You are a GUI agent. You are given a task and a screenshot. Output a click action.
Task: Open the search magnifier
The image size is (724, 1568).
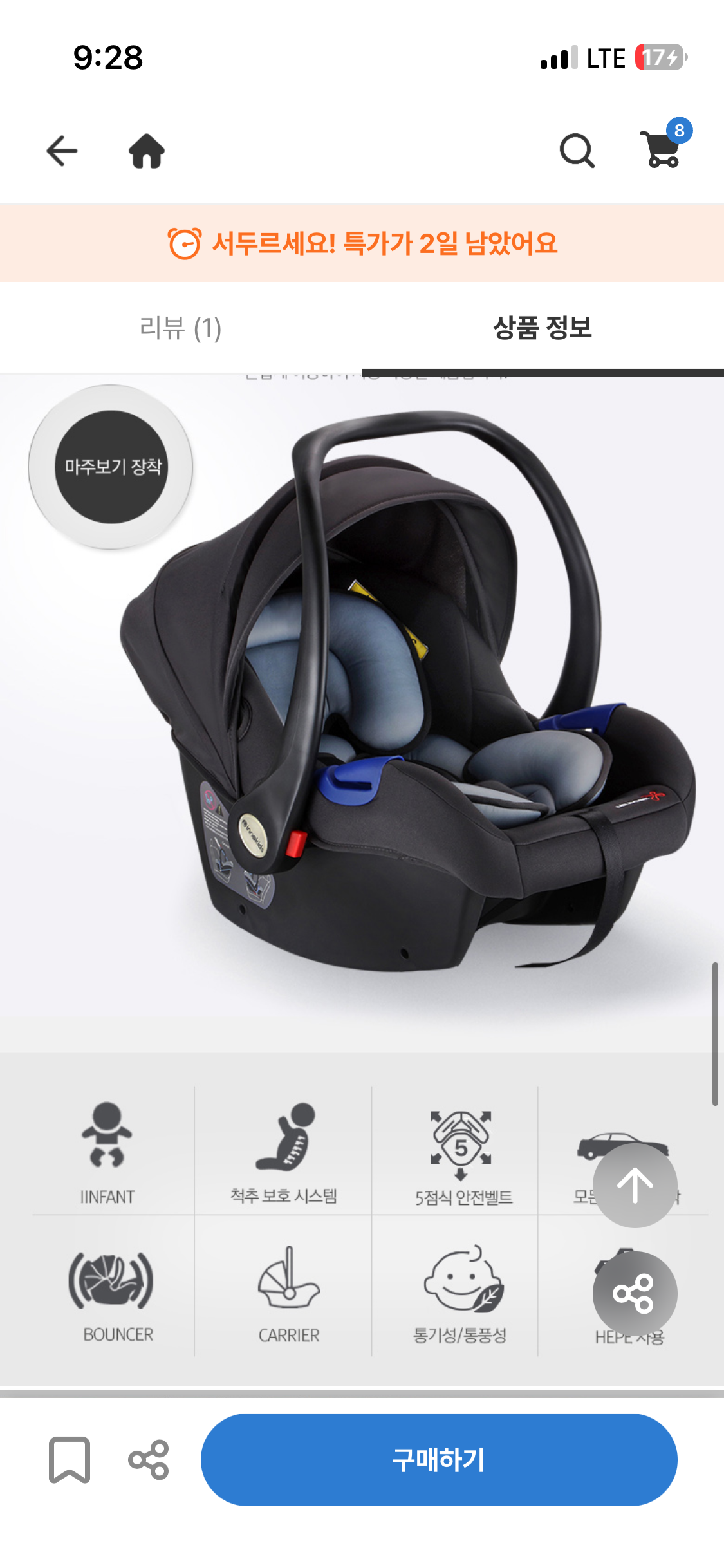[x=577, y=151]
